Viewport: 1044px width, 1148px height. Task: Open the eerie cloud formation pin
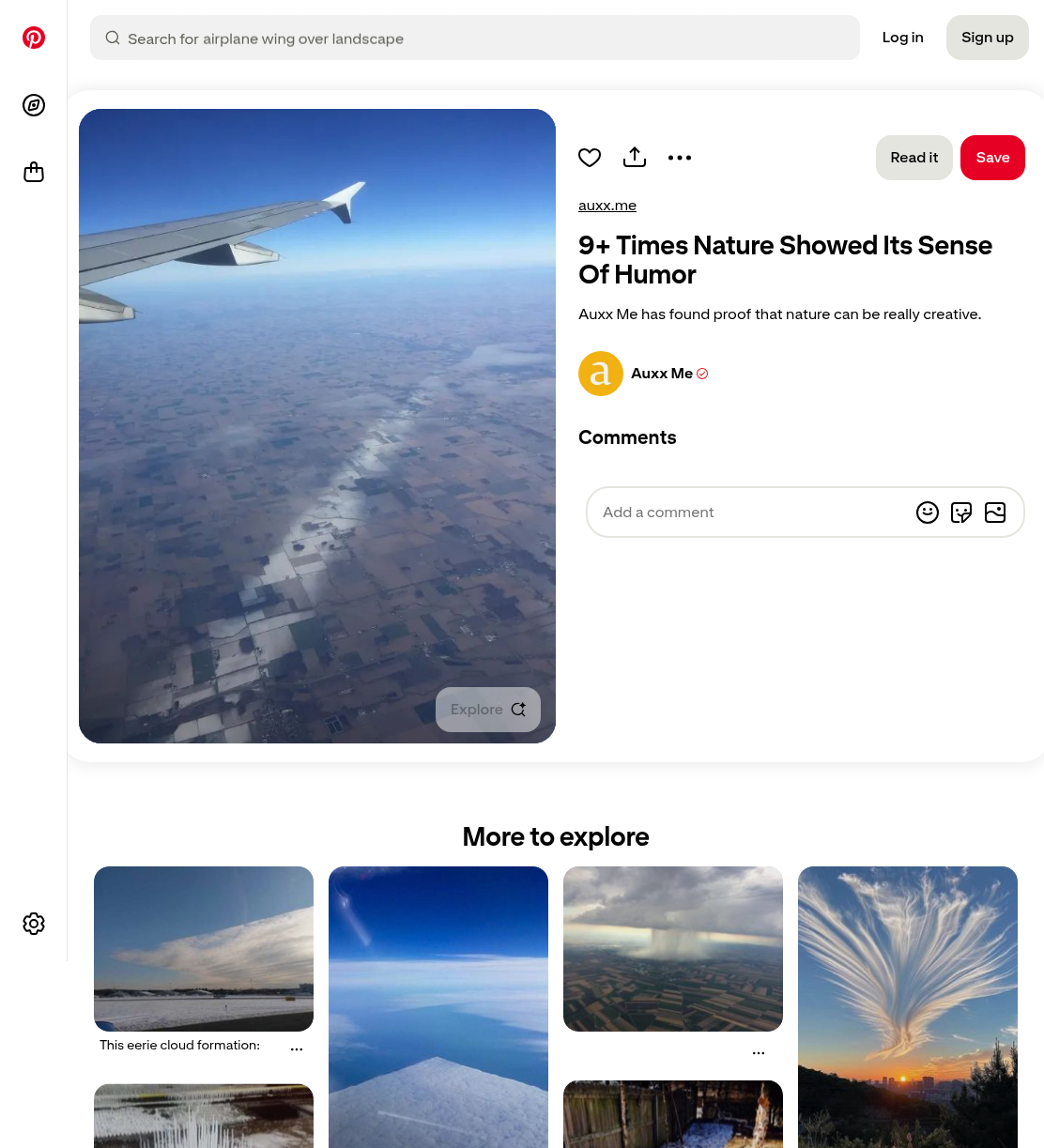pyautogui.click(x=204, y=949)
